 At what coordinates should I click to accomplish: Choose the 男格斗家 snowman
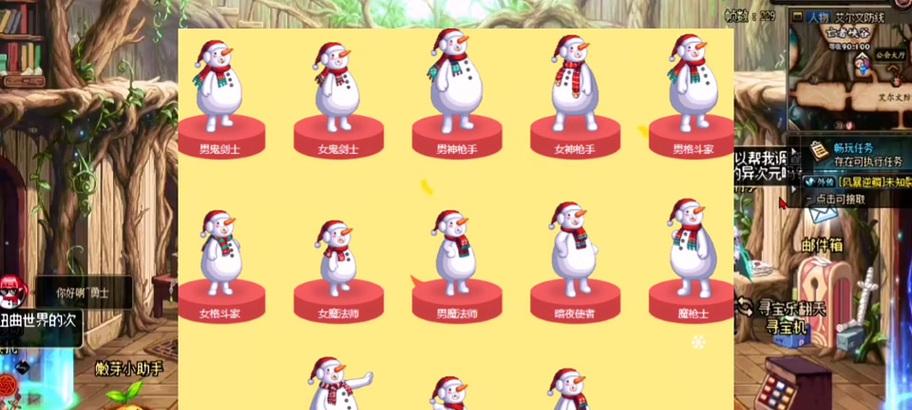tap(692, 88)
